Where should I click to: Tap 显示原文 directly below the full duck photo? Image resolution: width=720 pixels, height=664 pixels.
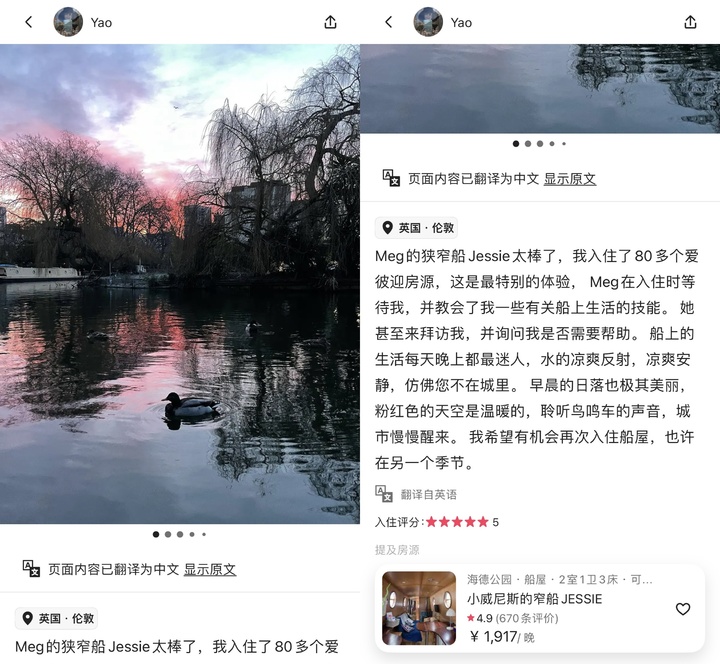pyautogui.click(x=210, y=569)
